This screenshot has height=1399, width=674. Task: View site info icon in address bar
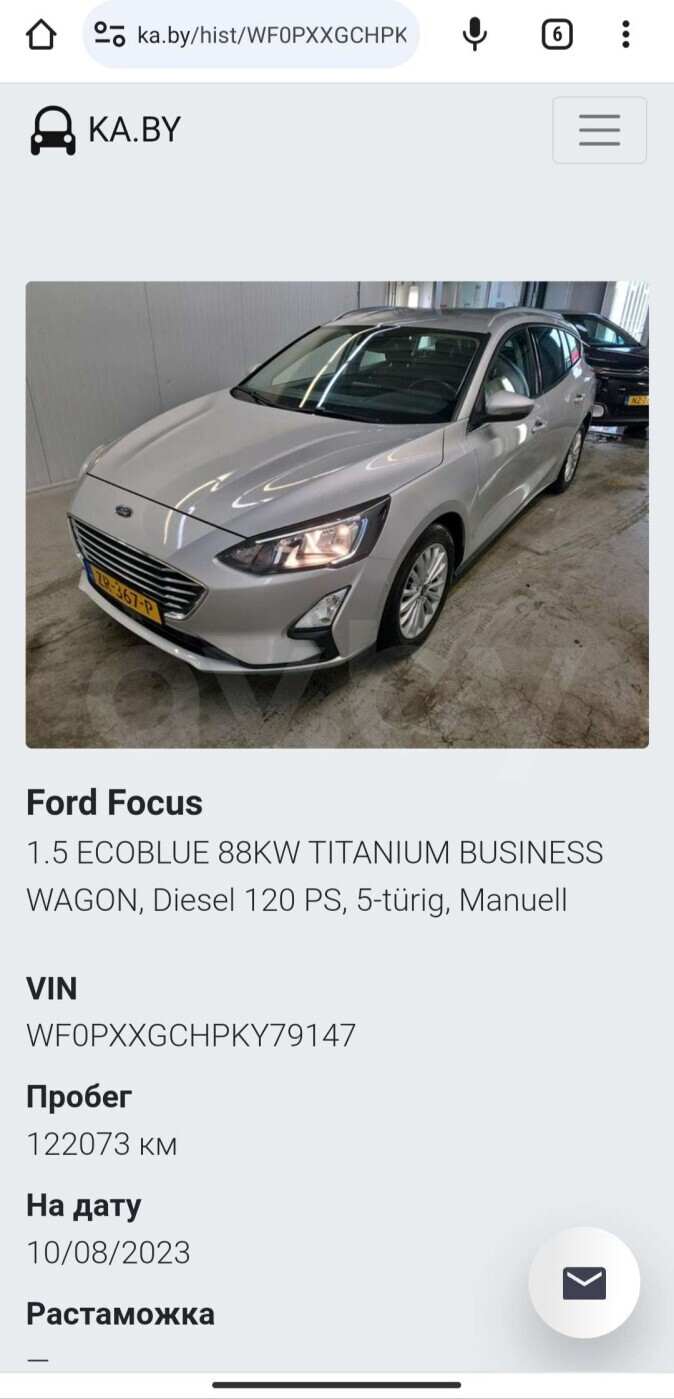pos(109,35)
